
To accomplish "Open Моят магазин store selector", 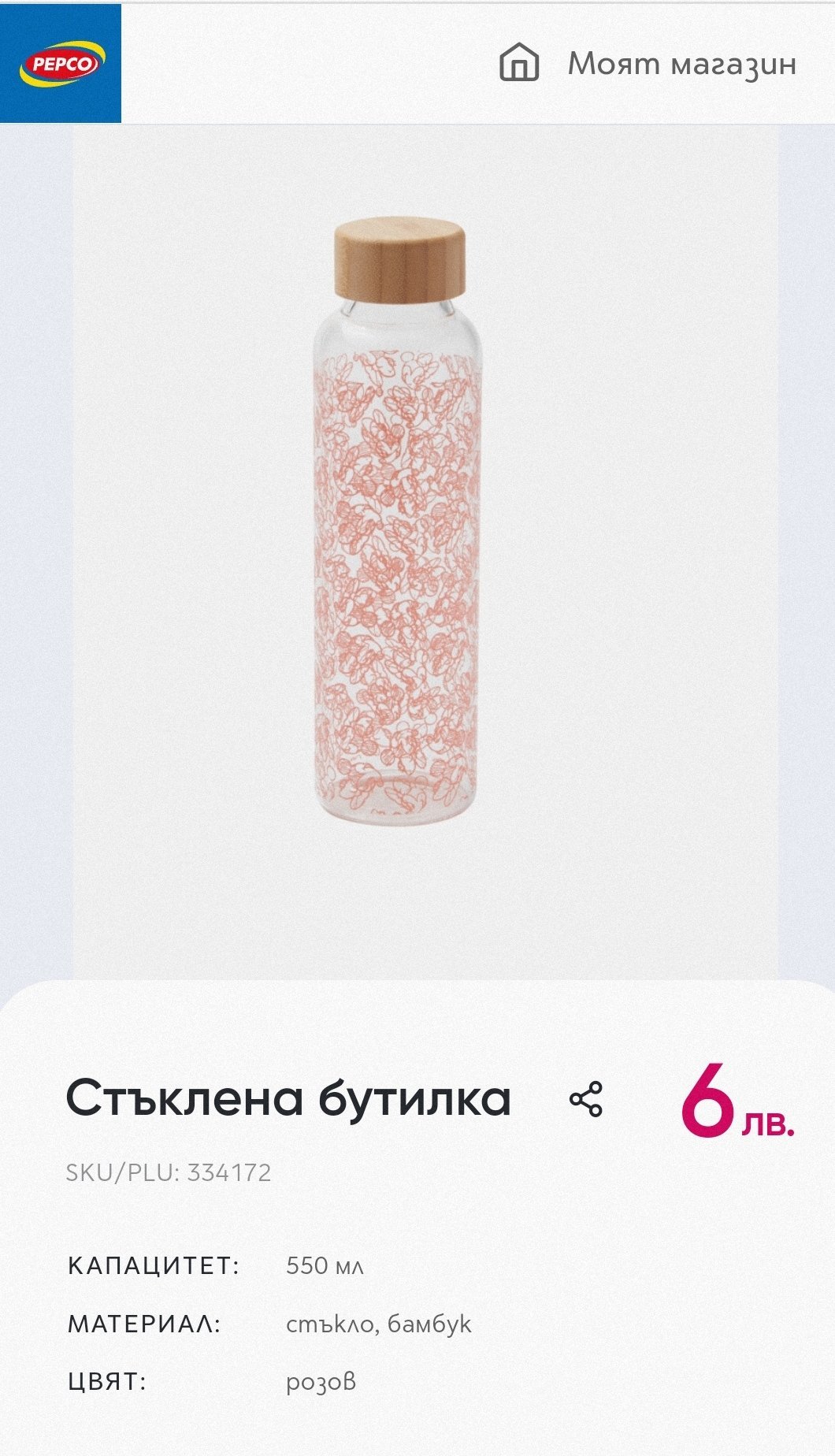I will pyautogui.click(x=648, y=63).
